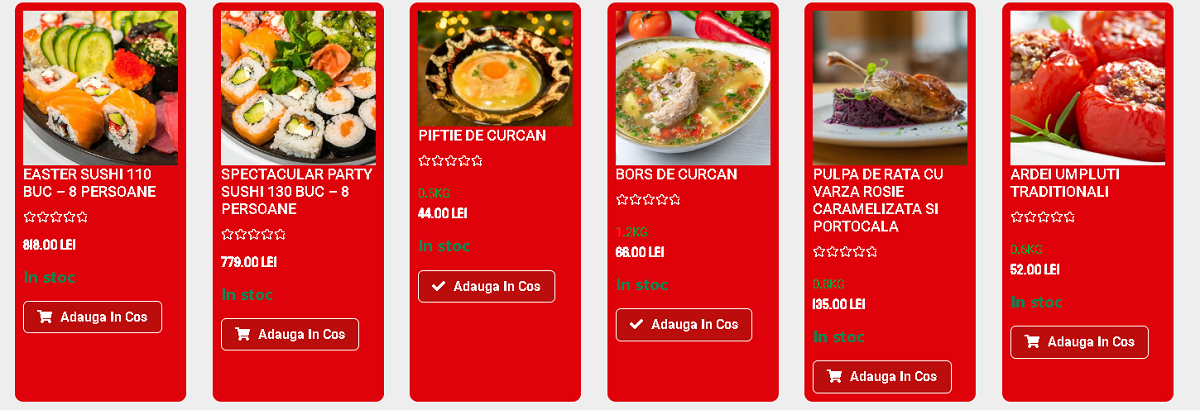Select the Bors de Curcan product image

click(693, 88)
